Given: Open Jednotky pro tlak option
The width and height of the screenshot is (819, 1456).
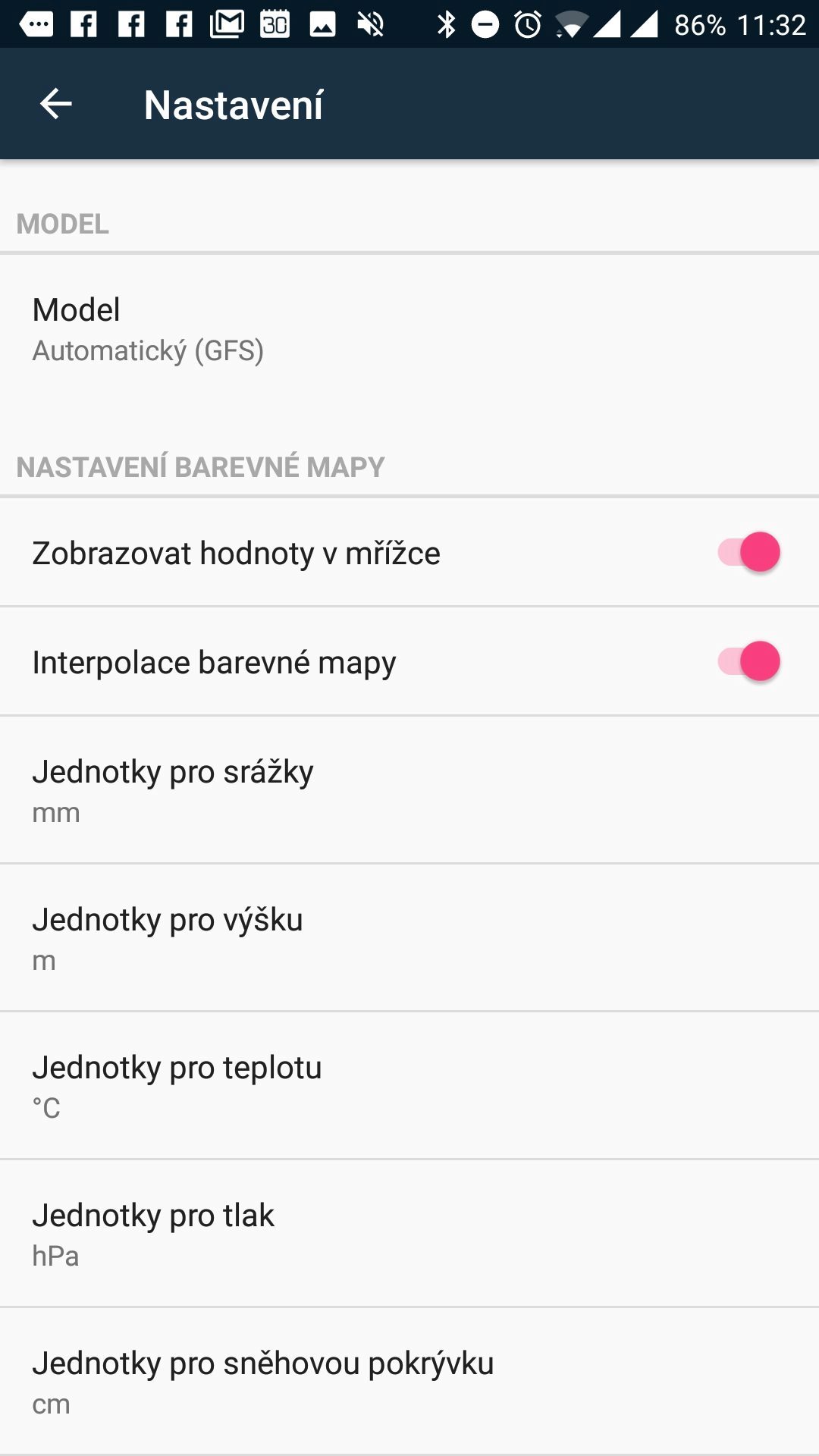Looking at the screenshot, I should pos(409,1234).
